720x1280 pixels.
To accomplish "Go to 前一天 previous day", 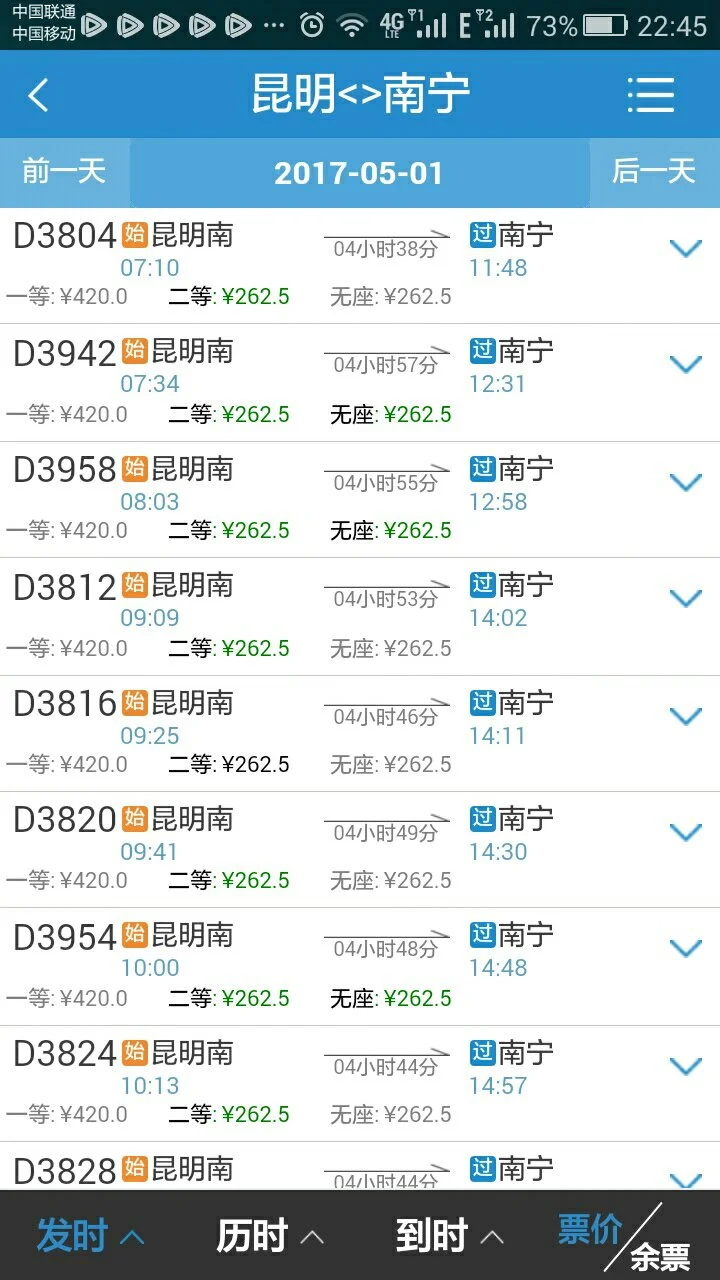I will (x=63, y=172).
